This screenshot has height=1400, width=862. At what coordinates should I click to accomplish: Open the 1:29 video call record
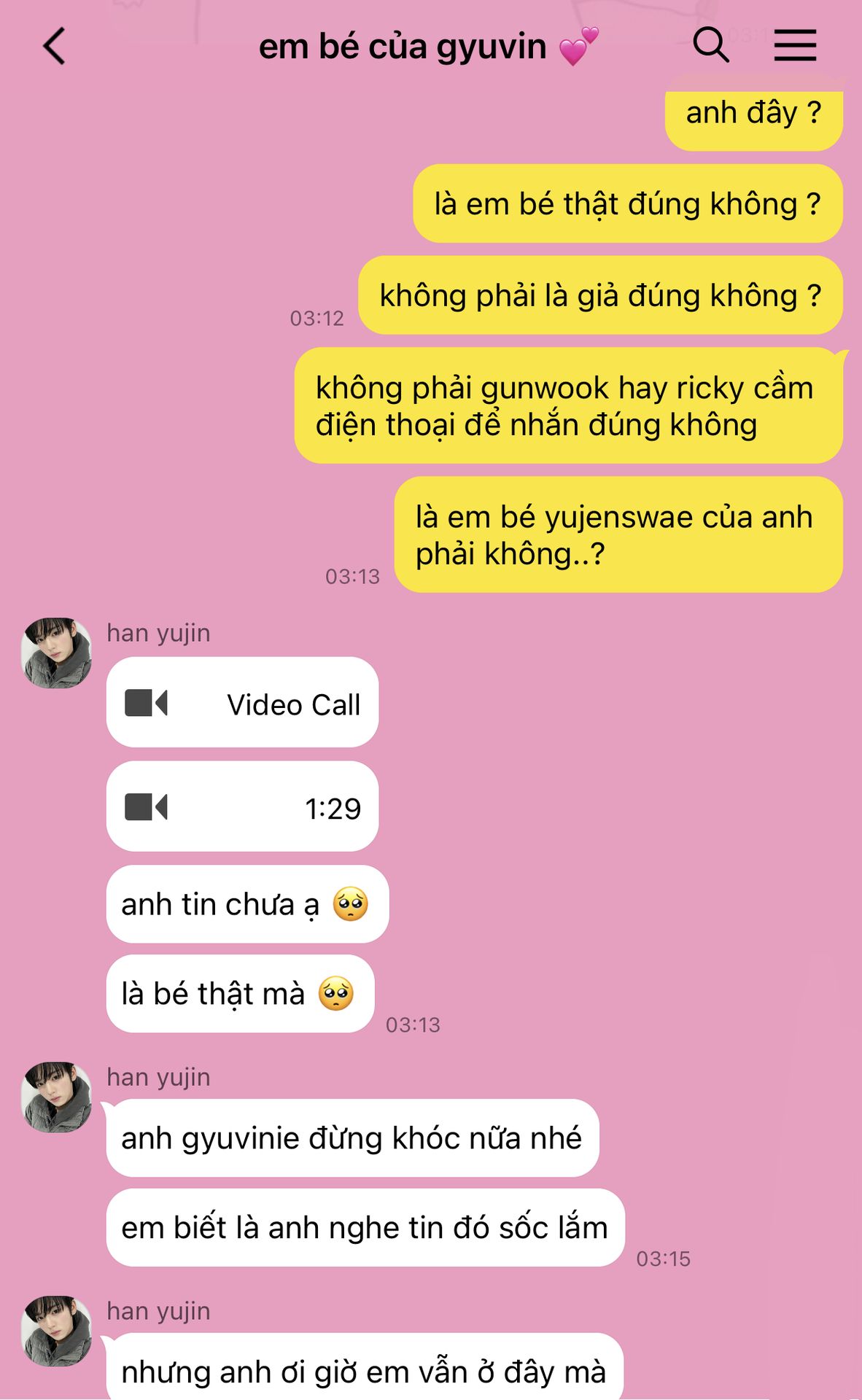coord(242,807)
